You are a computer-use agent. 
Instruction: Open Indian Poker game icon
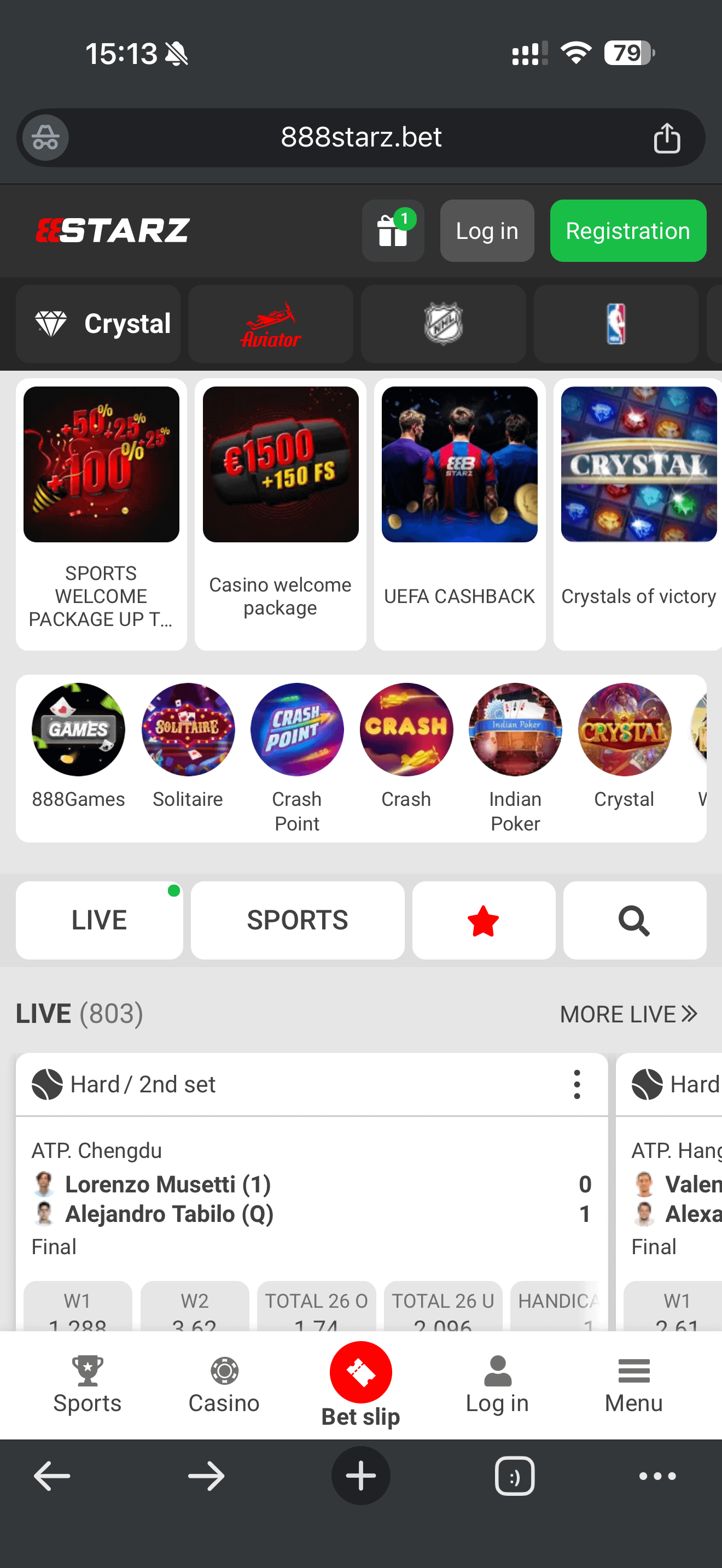click(515, 729)
